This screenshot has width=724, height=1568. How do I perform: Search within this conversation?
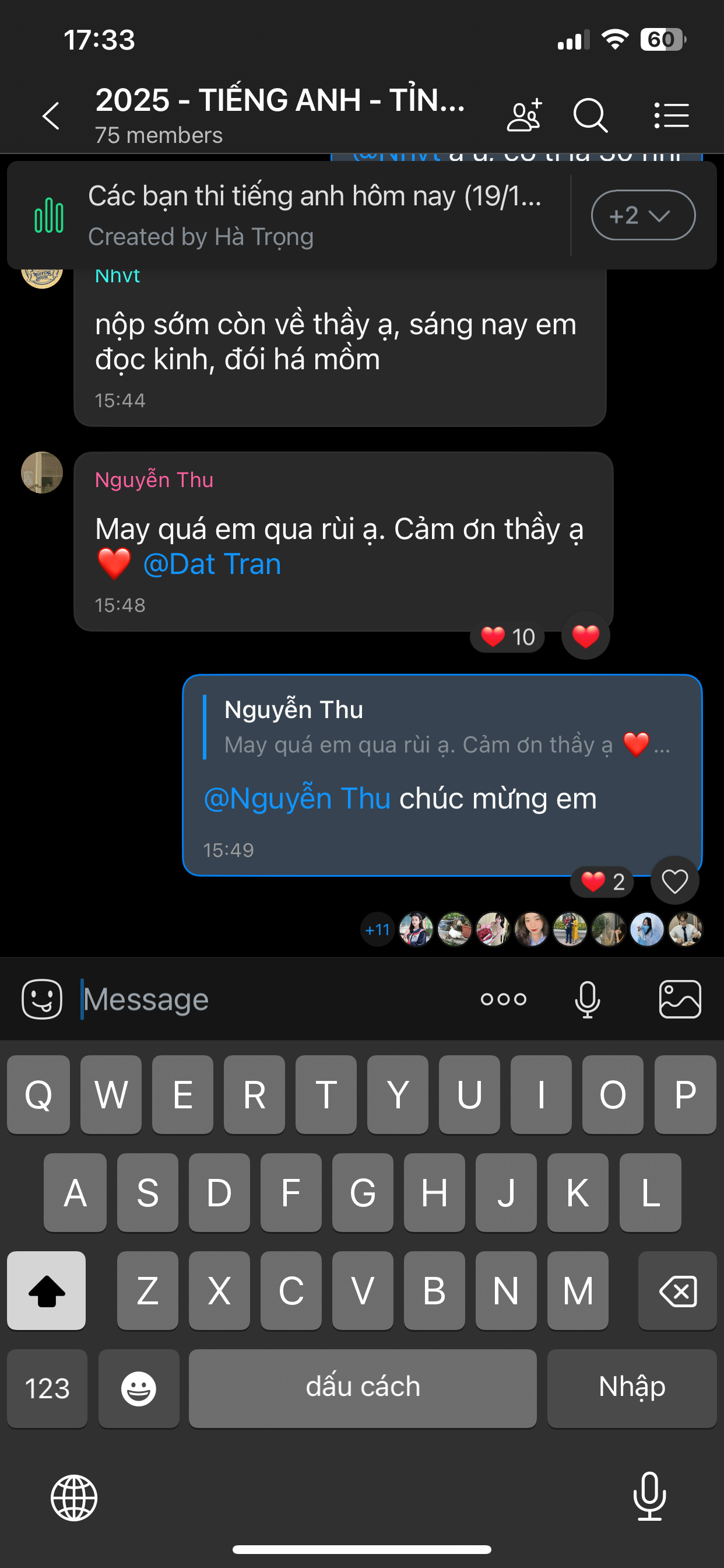click(x=589, y=115)
